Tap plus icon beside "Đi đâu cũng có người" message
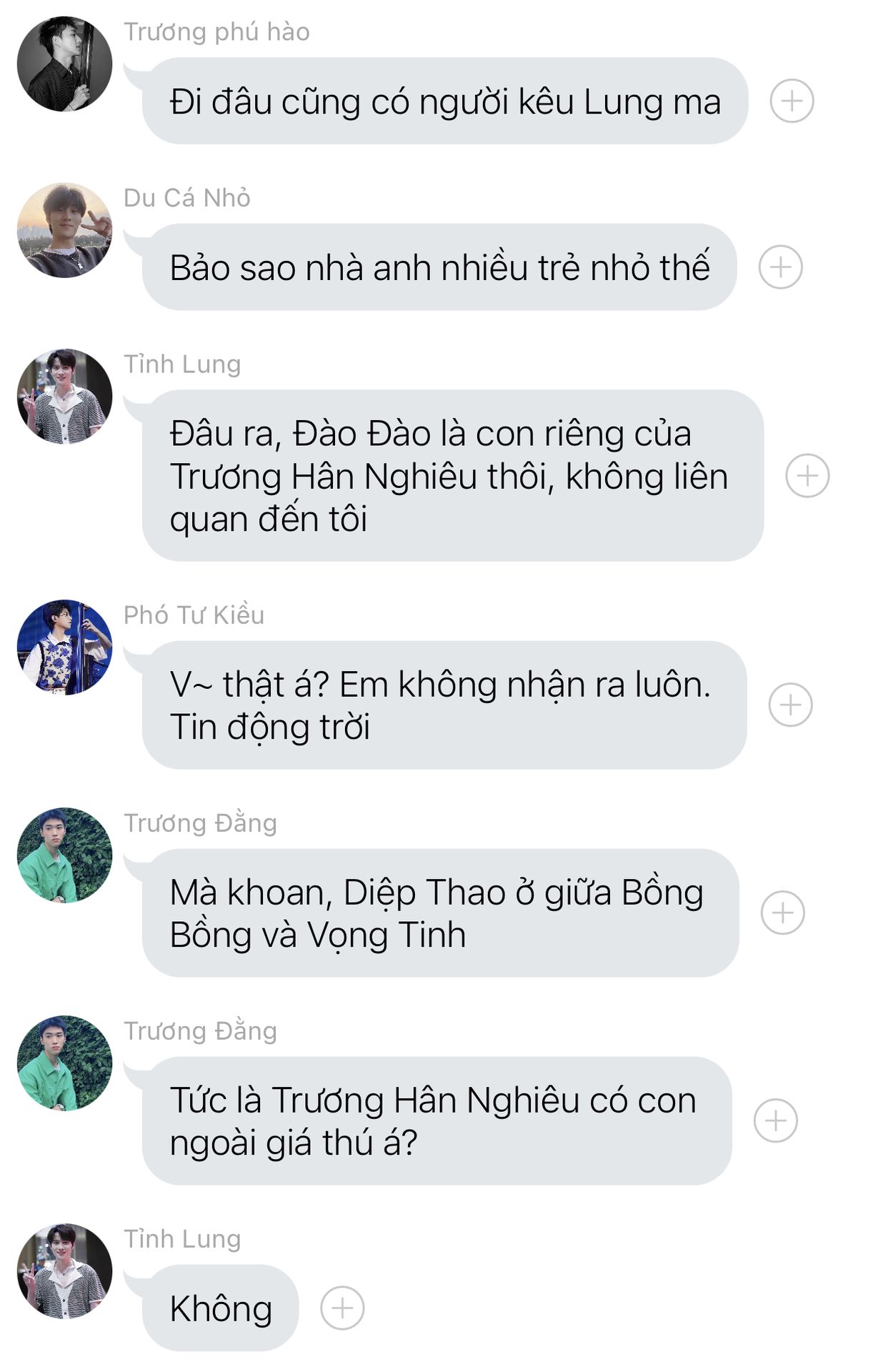This screenshot has width=878, height=1372. 792,101
